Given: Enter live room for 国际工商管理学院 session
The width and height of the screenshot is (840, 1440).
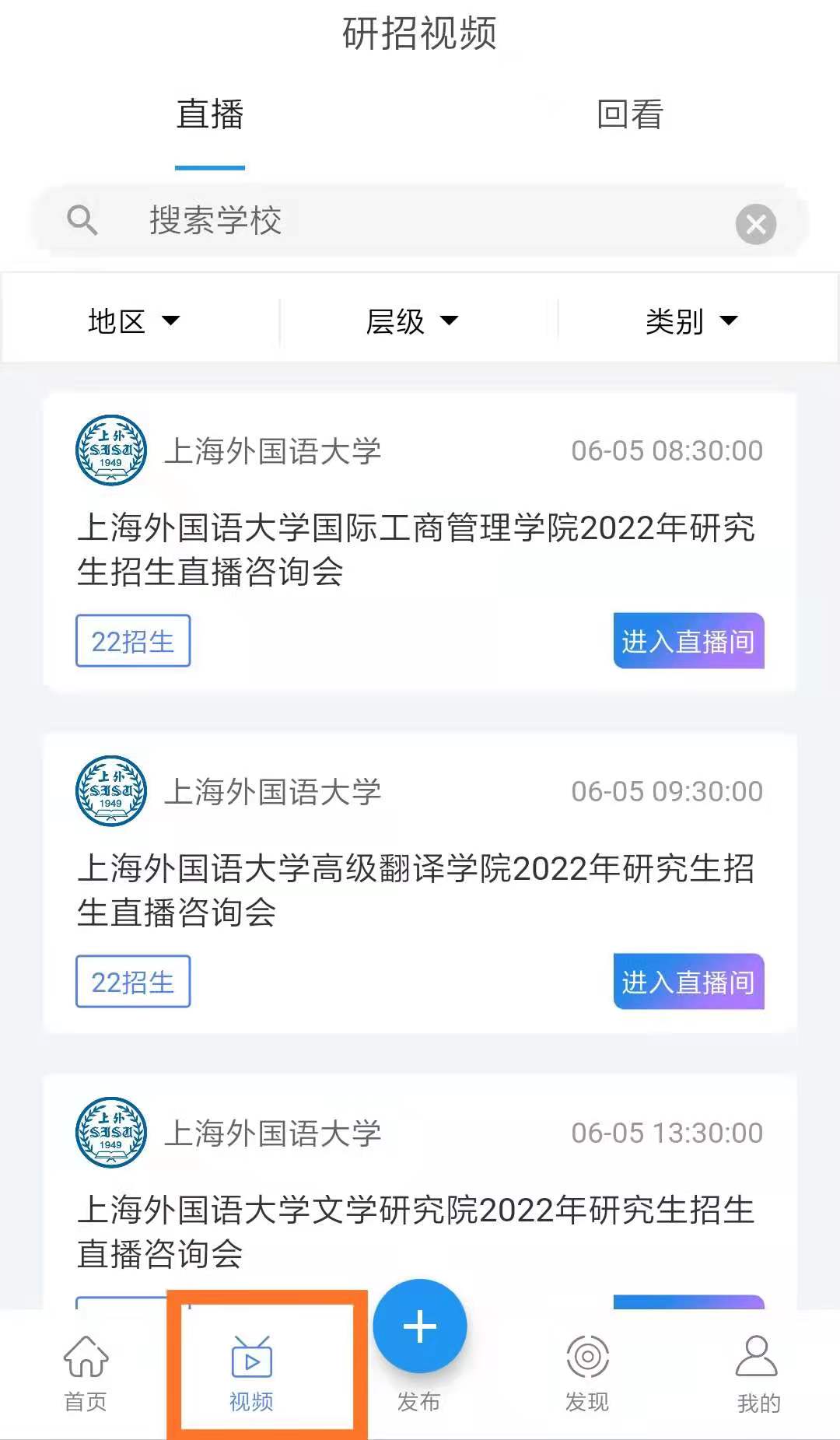Looking at the screenshot, I should point(688,641).
